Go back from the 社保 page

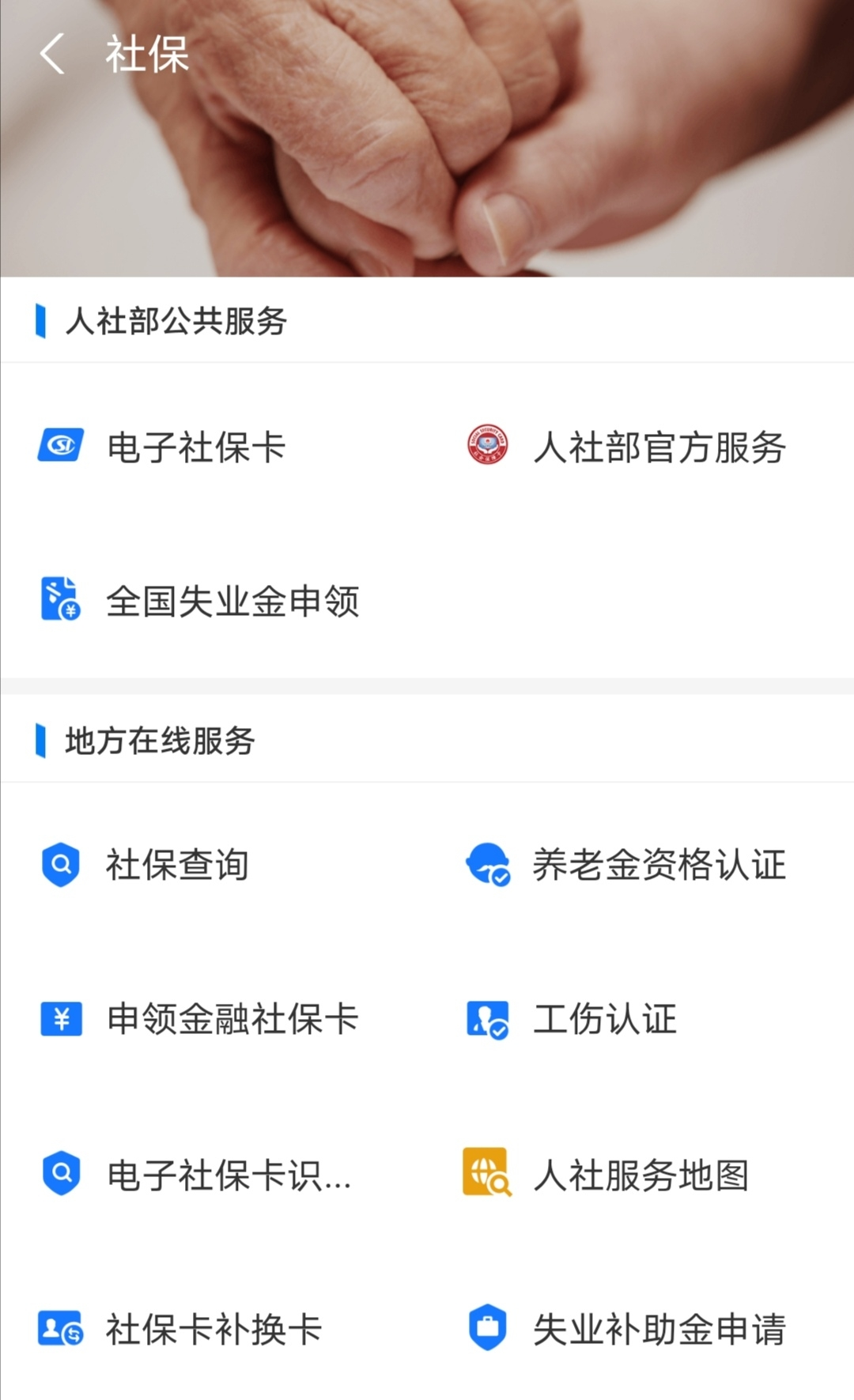click(52, 54)
